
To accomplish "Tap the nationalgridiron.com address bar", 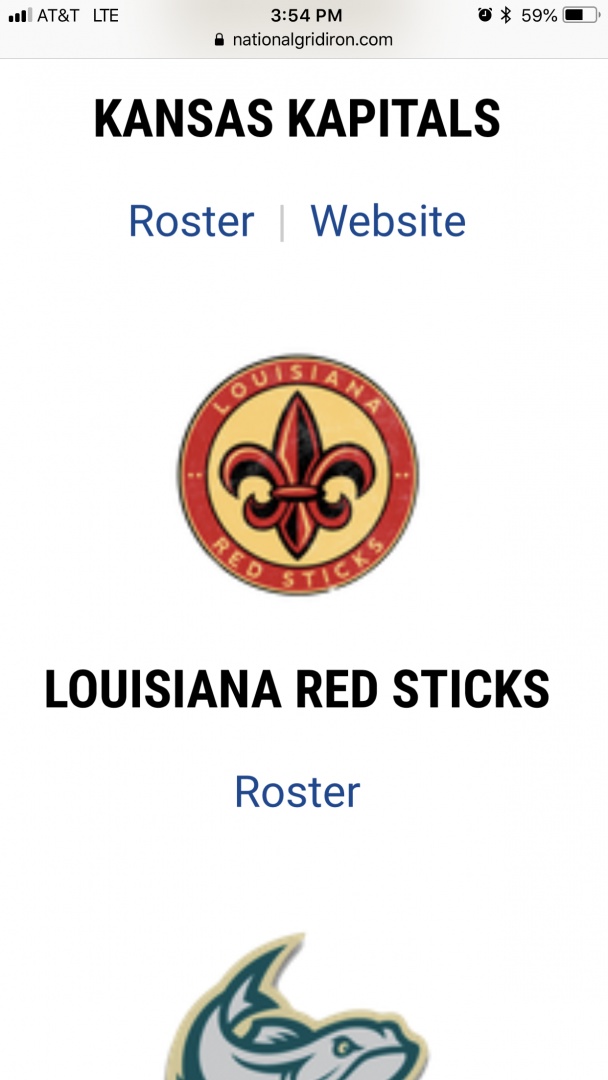I will pos(304,40).
